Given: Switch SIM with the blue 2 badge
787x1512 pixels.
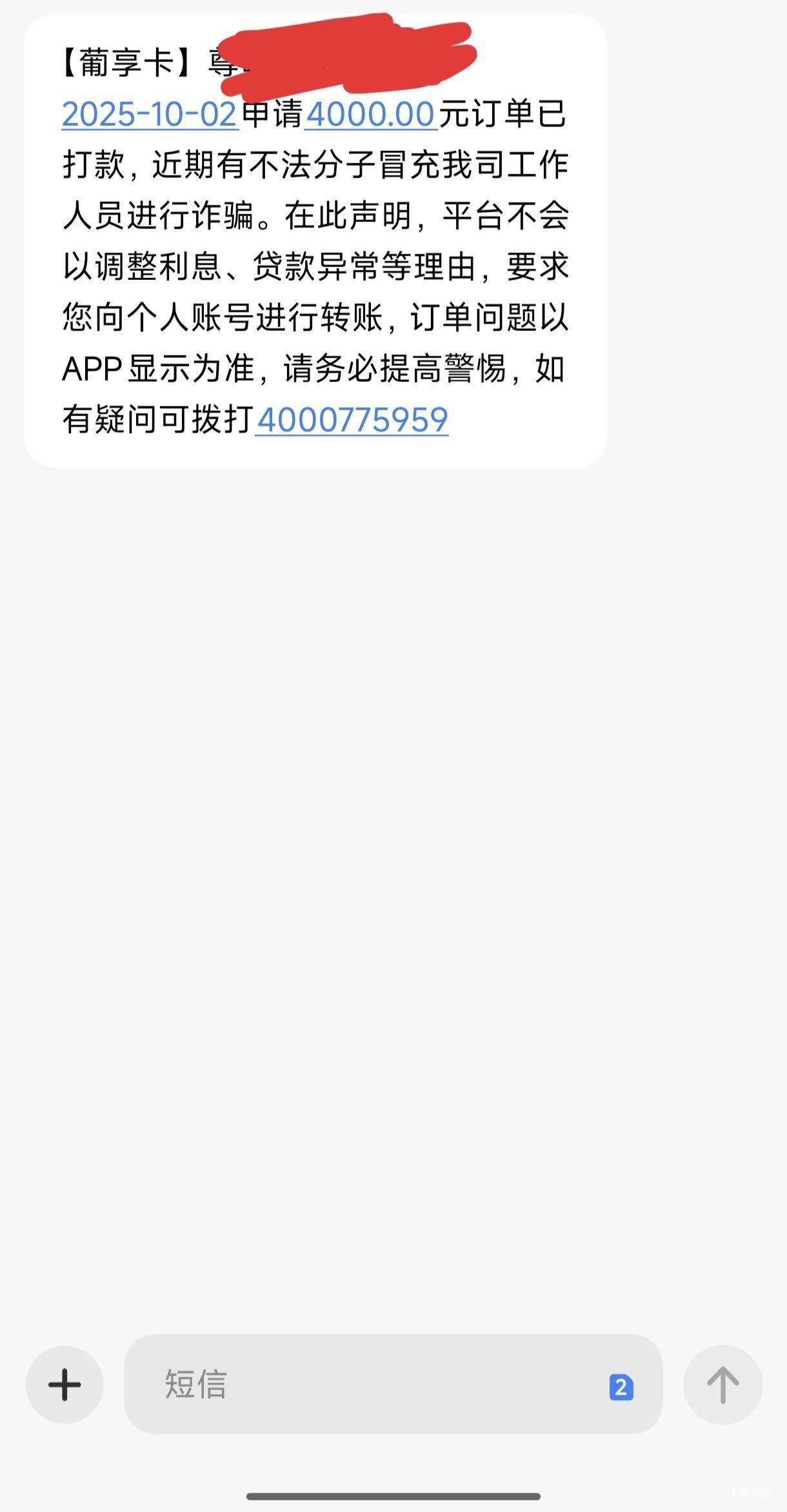Looking at the screenshot, I should pos(621,1387).
